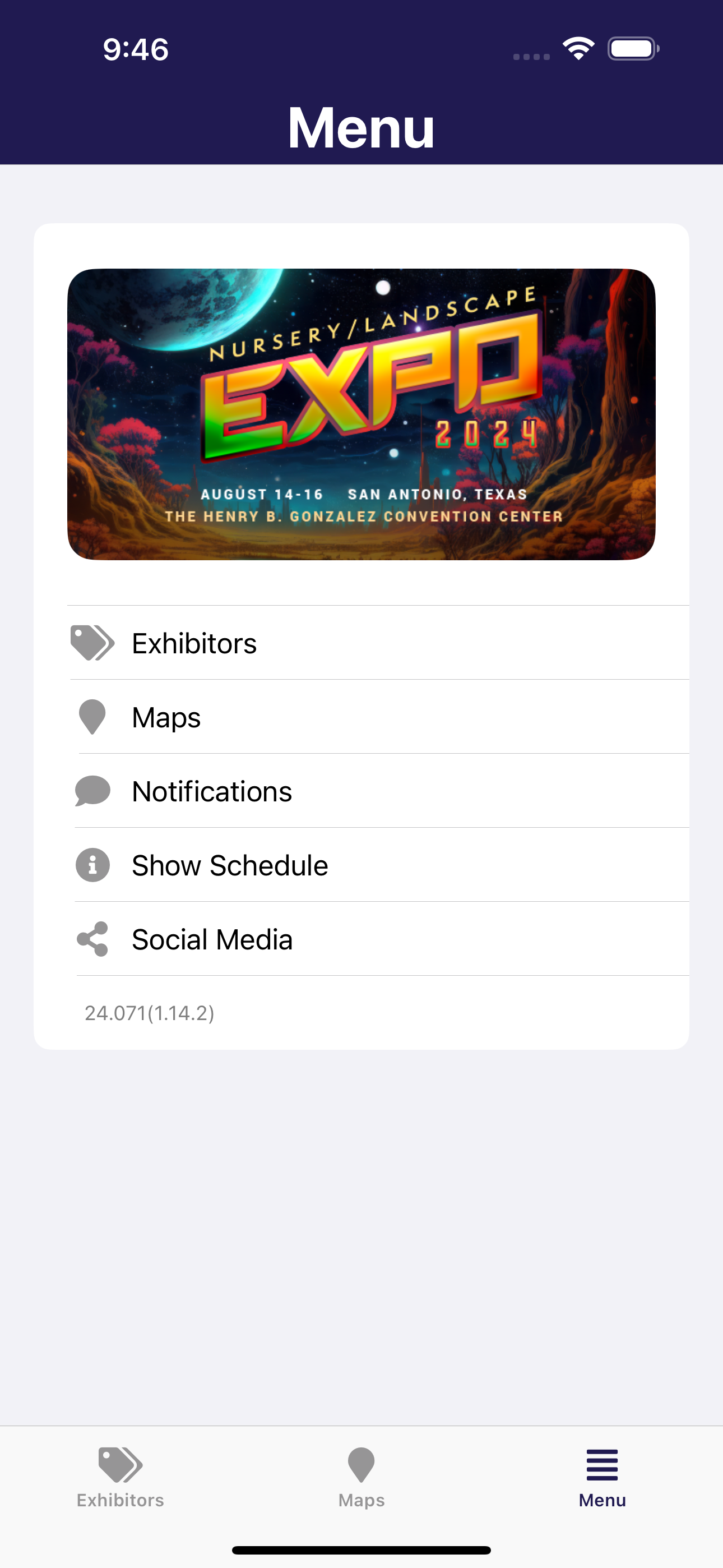Open the Exhibitors menu row
The image size is (723, 1568).
[378, 643]
